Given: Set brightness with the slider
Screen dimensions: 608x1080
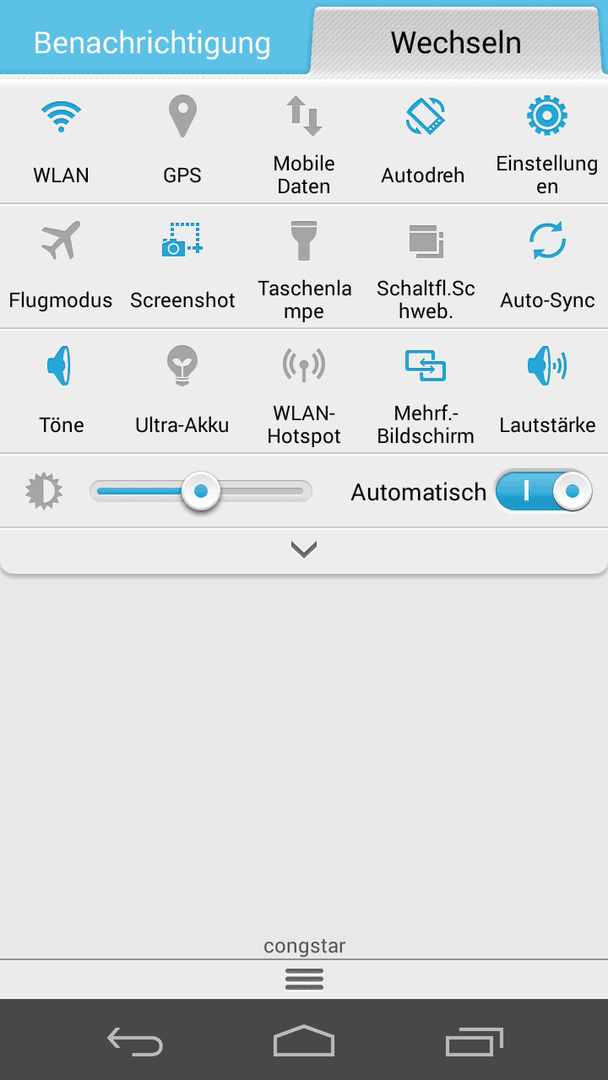Looking at the screenshot, I should click(x=200, y=491).
